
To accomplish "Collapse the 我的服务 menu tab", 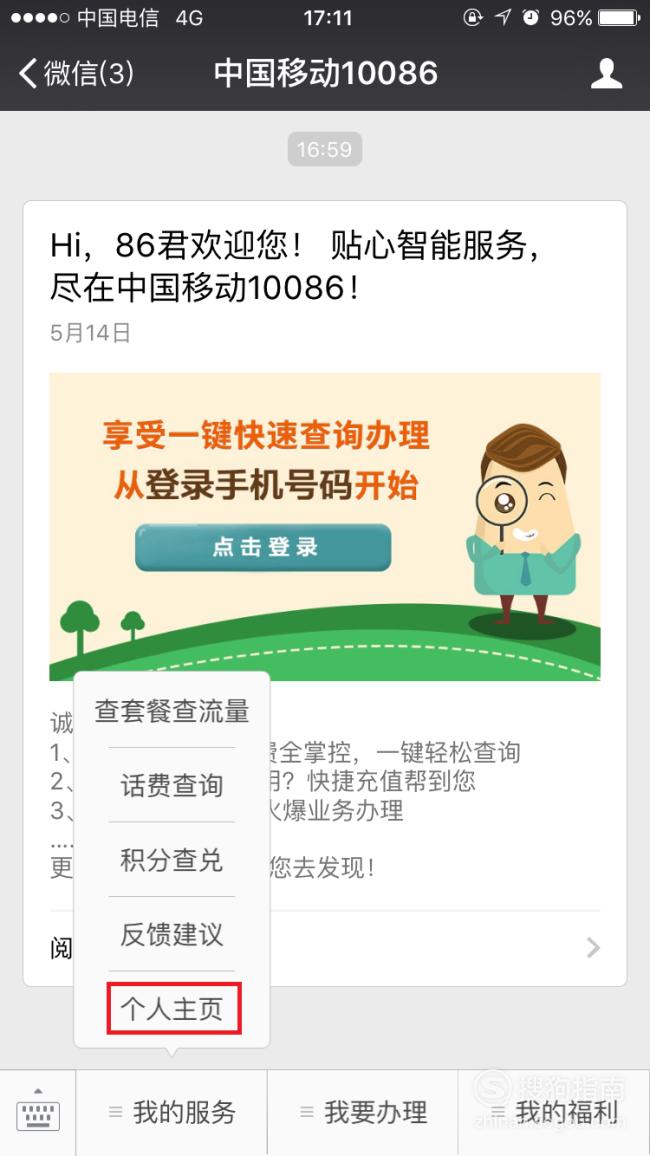I will (172, 1113).
